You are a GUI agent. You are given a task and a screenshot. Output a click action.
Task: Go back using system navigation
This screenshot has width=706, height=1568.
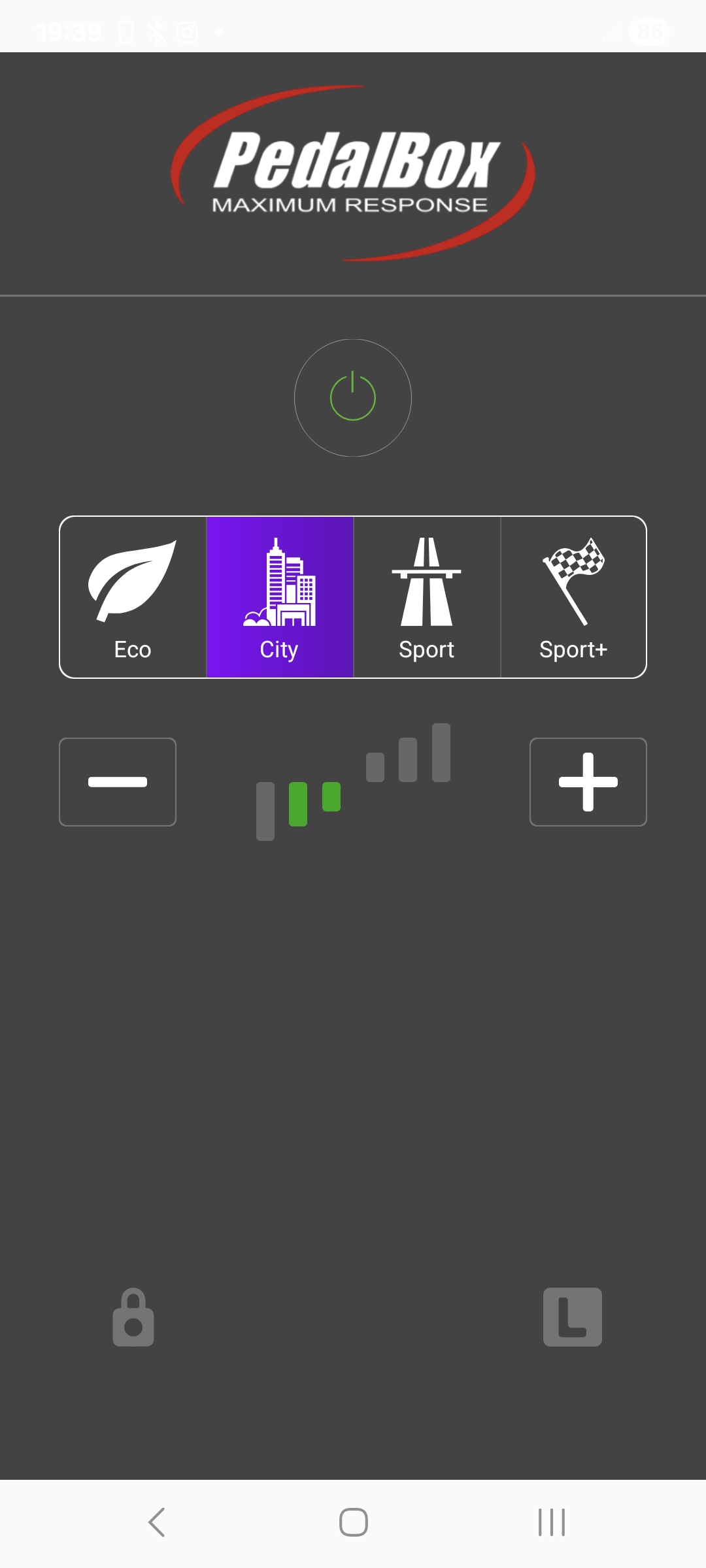tap(157, 1522)
